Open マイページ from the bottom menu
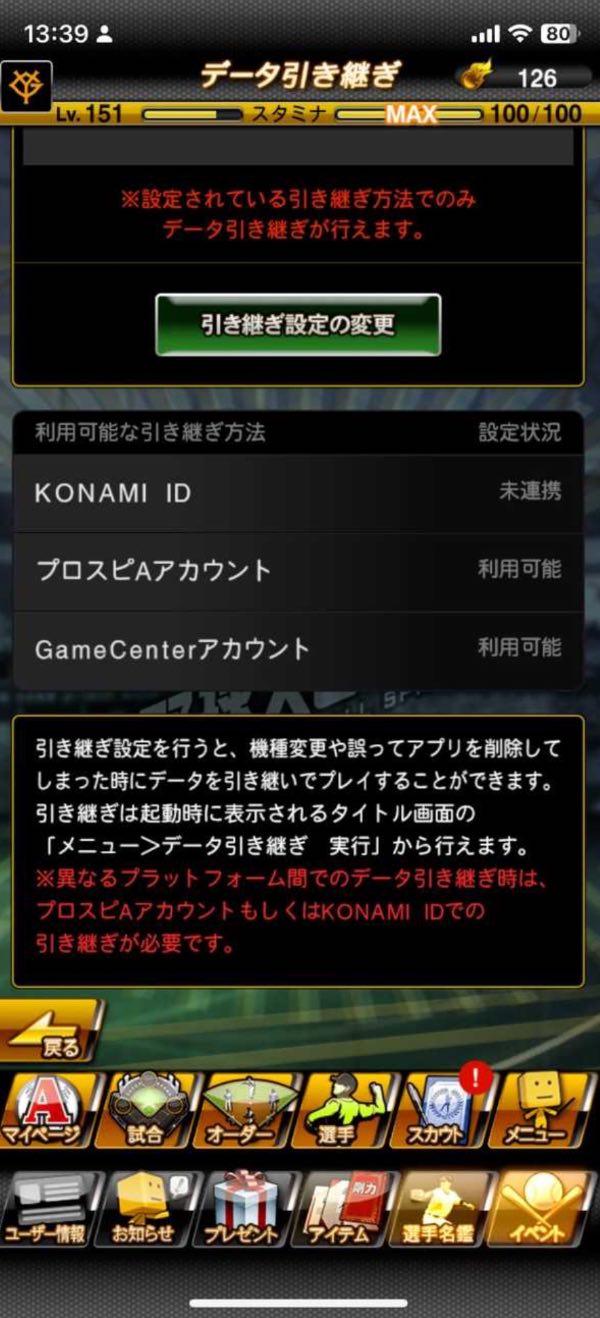This screenshot has width=600, height=1318. pos(50,1110)
